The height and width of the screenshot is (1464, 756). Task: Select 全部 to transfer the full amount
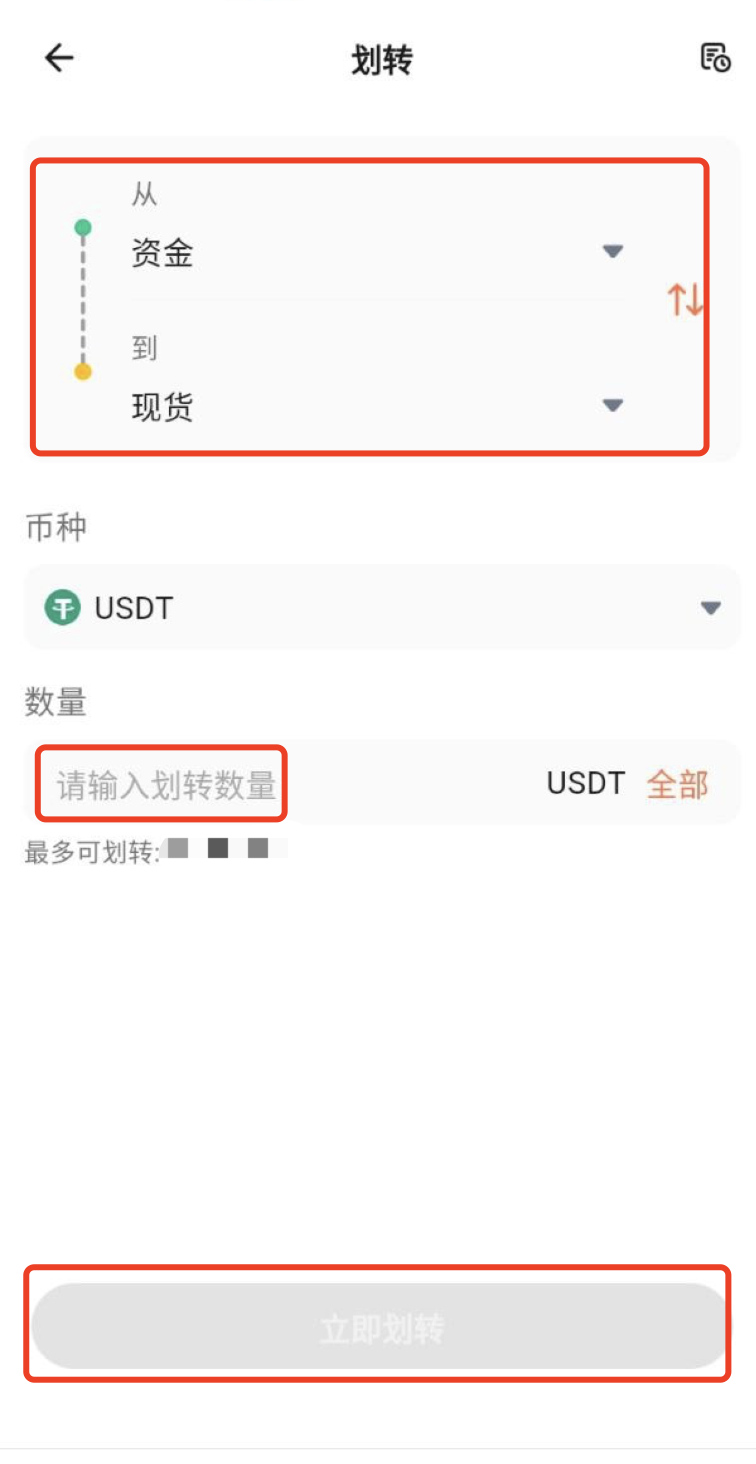(x=677, y=784)
